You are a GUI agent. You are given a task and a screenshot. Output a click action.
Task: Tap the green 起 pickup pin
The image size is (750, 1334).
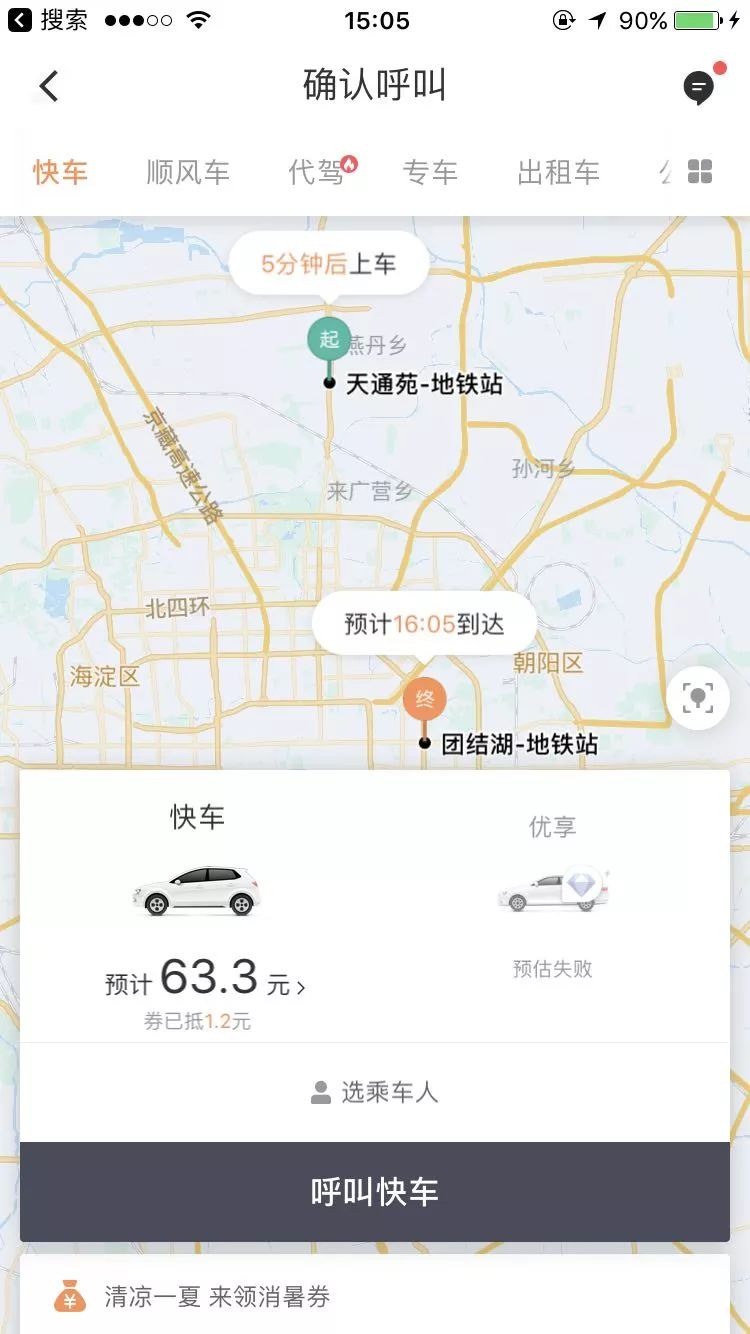coord(330,340)
